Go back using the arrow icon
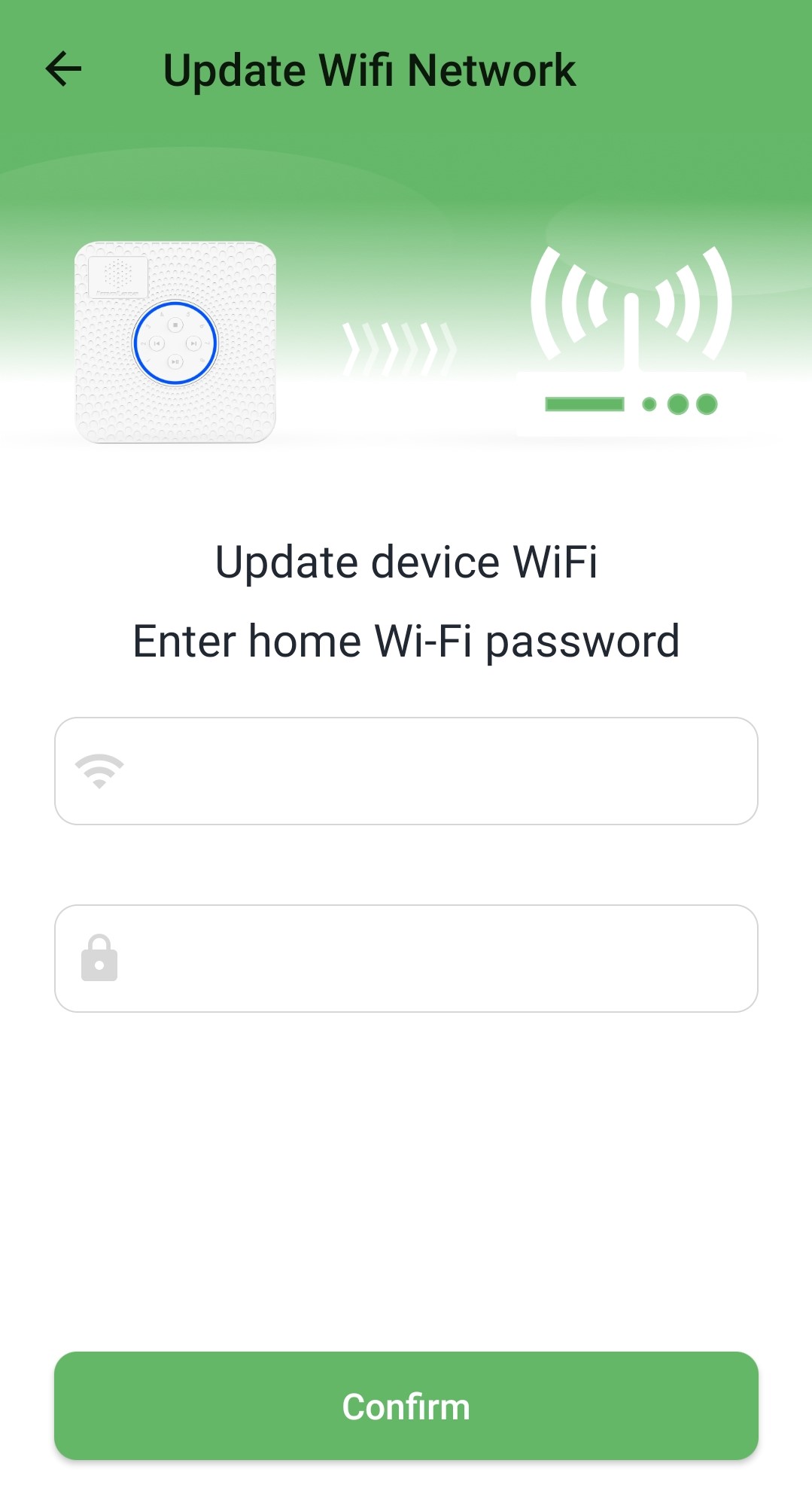This screenshot has width=812, height=1512. [63, 69]
